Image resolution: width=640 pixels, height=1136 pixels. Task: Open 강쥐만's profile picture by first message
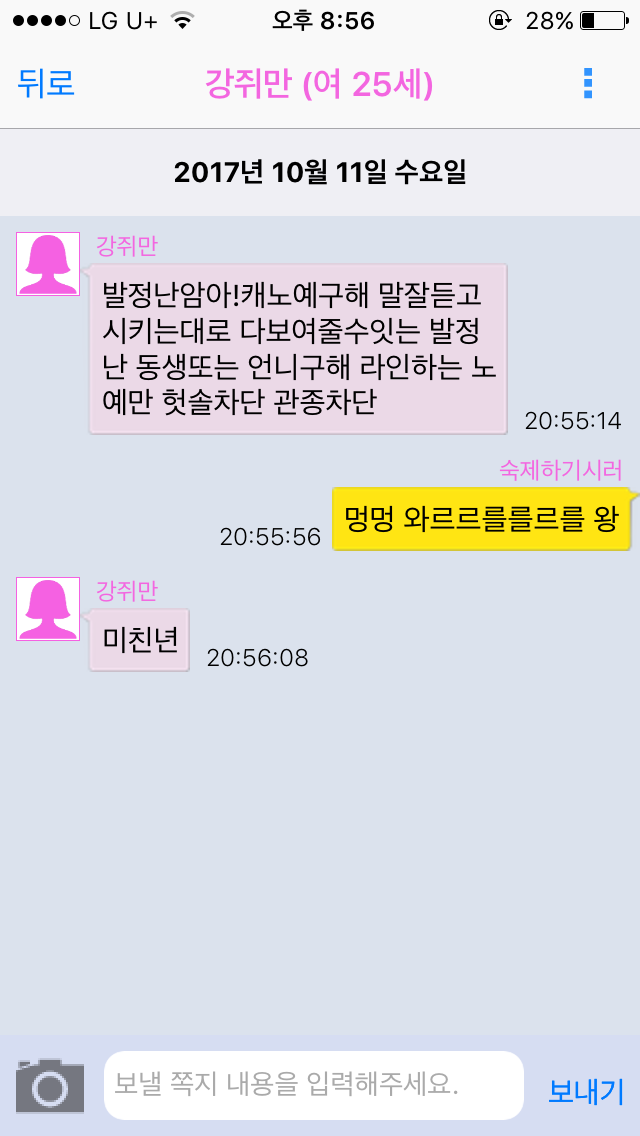(48, 264)
